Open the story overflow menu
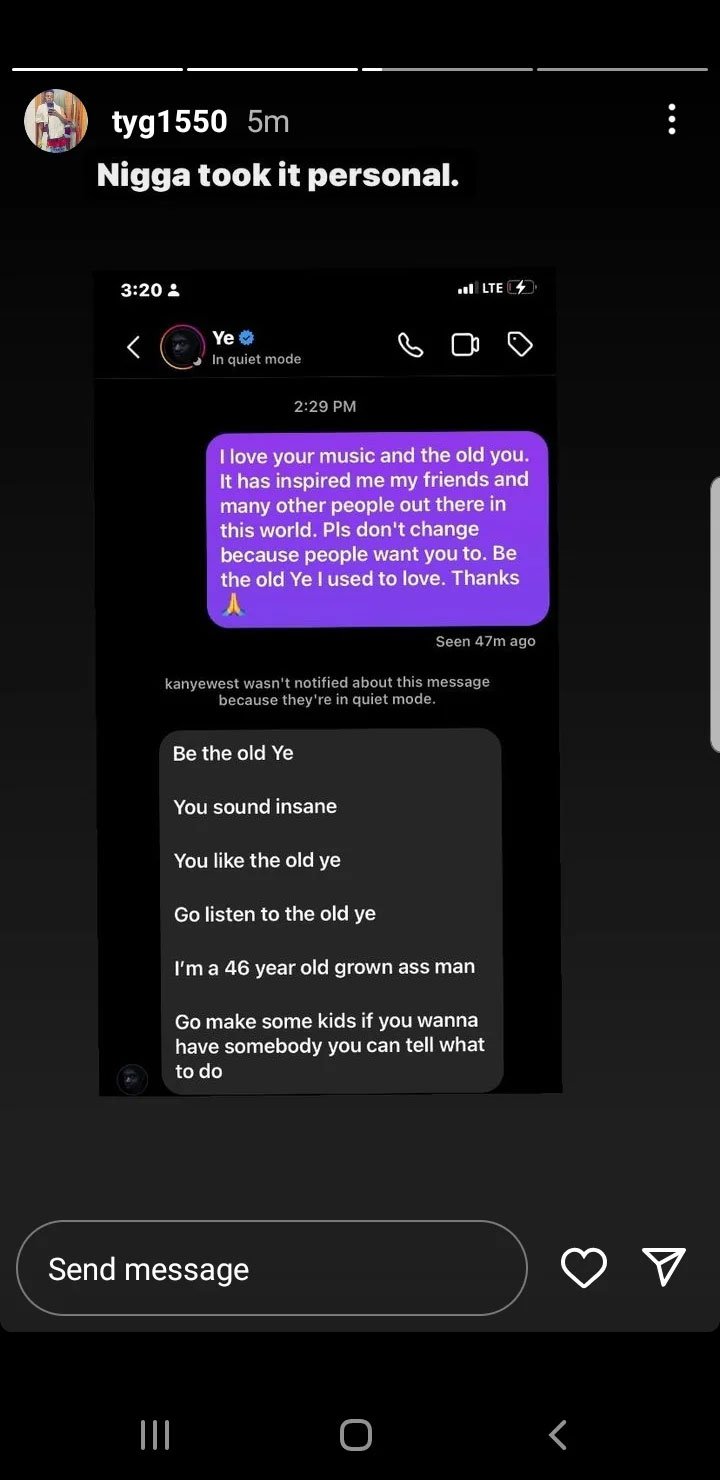Viewport: 720px width, 1480px height. point(671,119)
